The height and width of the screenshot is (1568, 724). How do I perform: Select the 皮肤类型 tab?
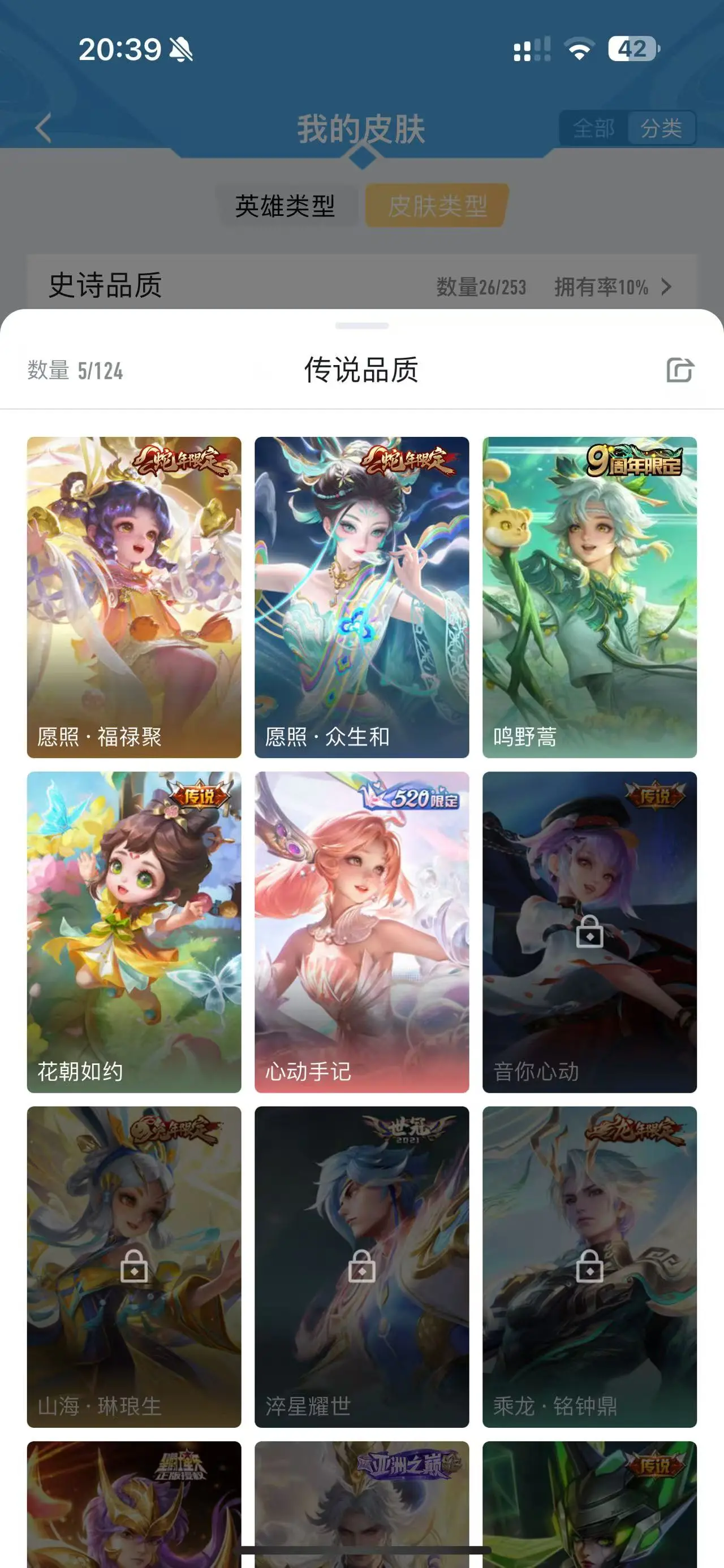437,206
